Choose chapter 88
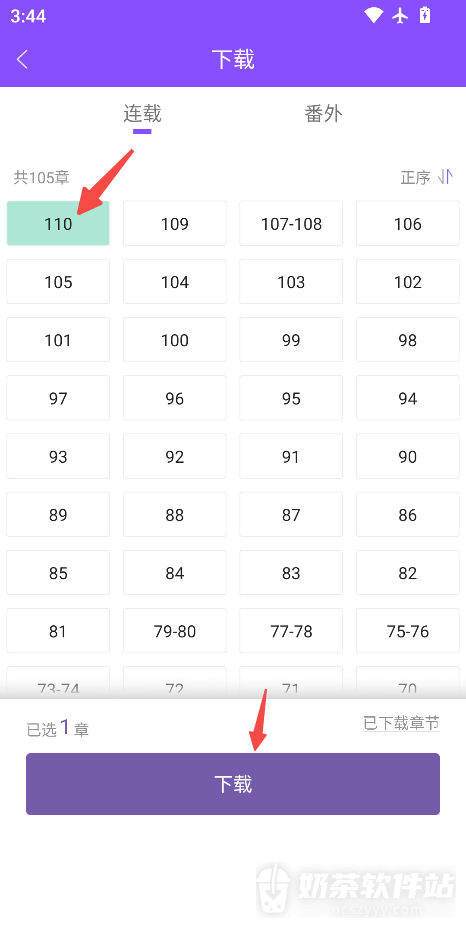 (175, 515)
